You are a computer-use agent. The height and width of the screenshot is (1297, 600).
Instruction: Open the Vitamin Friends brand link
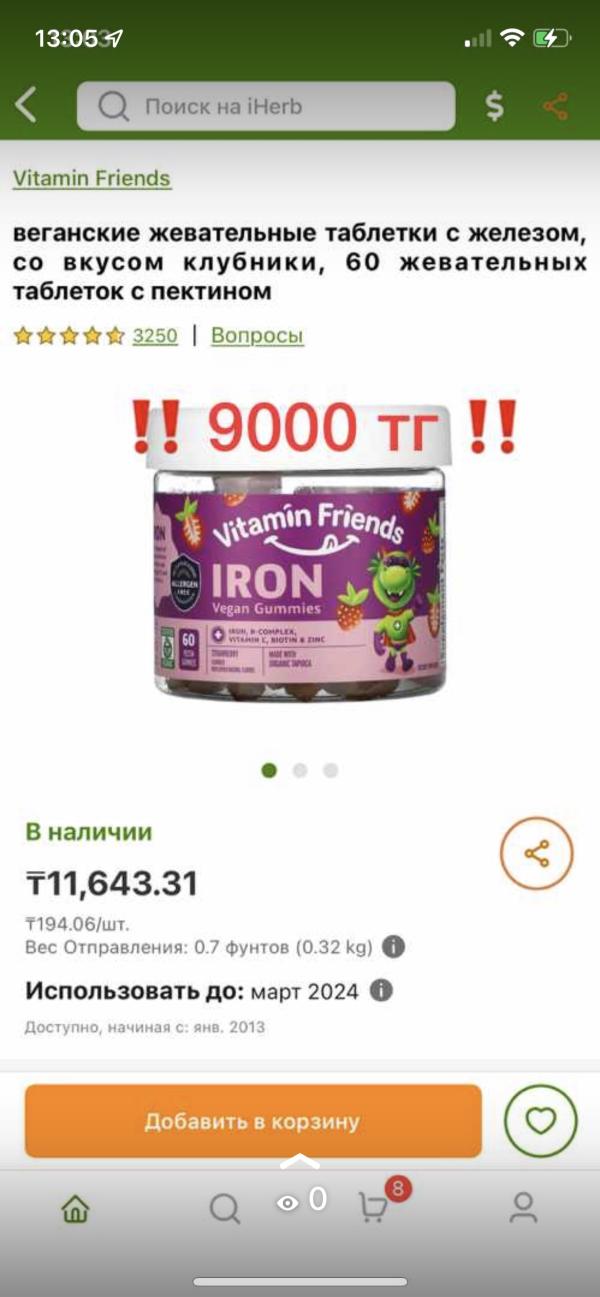(92, 178)
